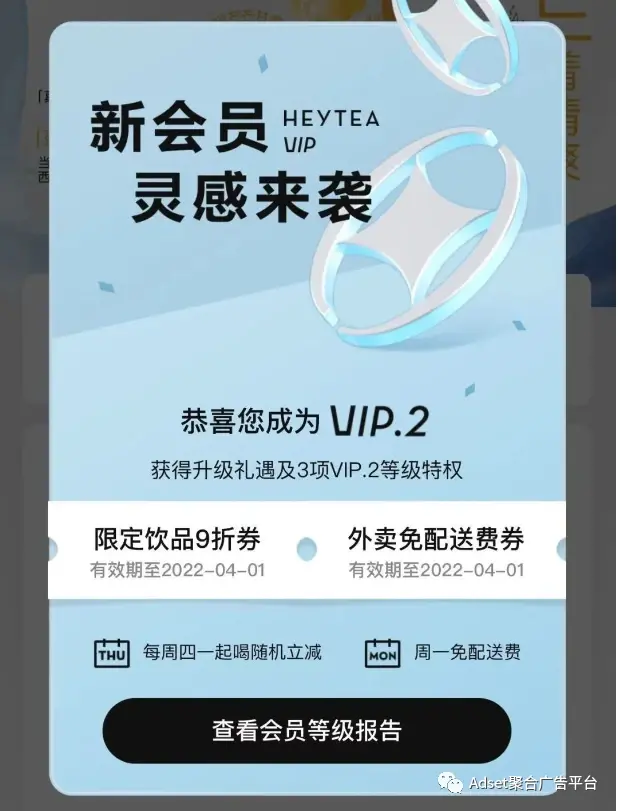Tap the 查看会员等级报告 button
The height and width of the screenshot is (811, 618).
point(306,730)
